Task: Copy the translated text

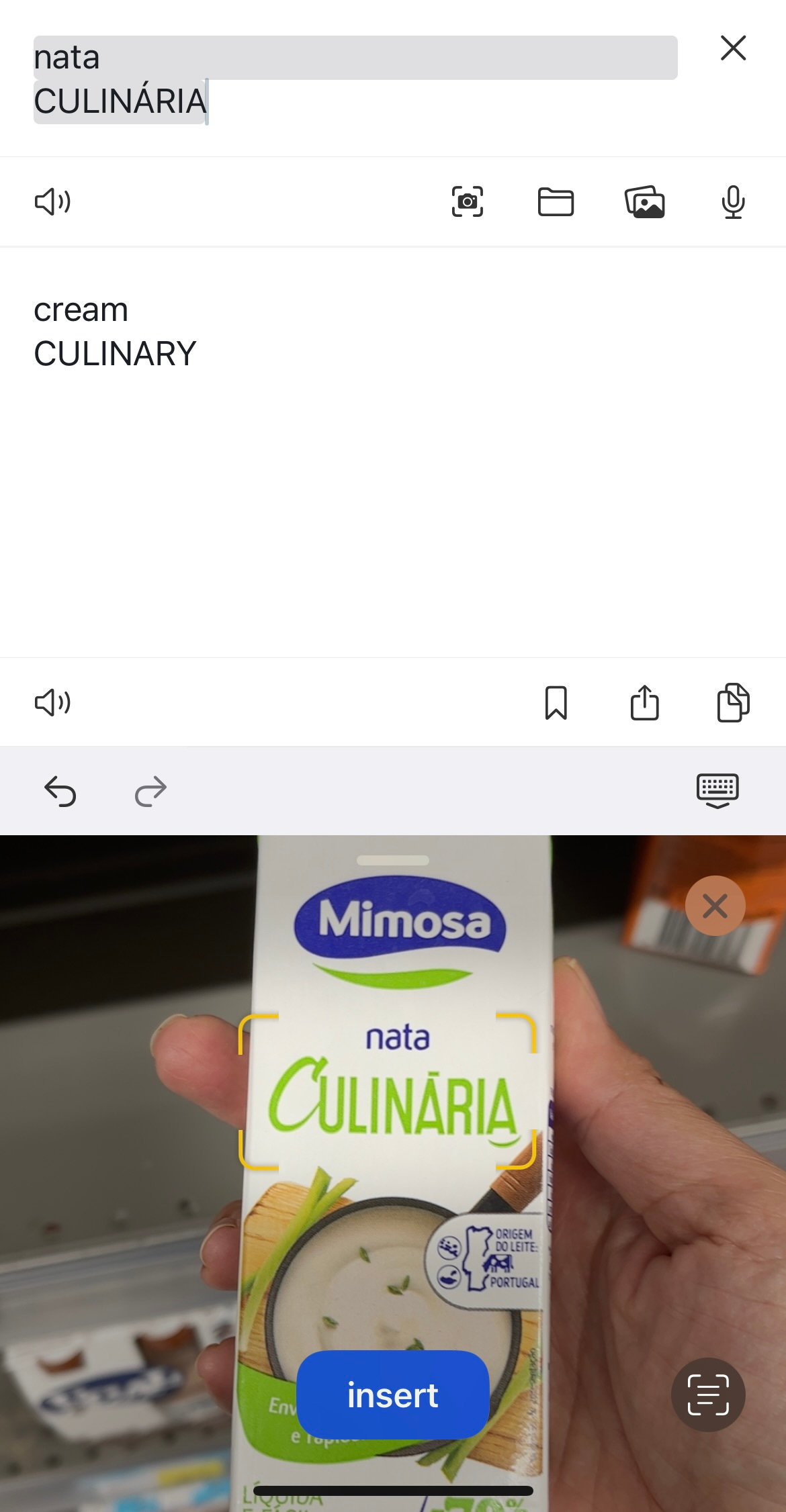Action: click(733, 702)
